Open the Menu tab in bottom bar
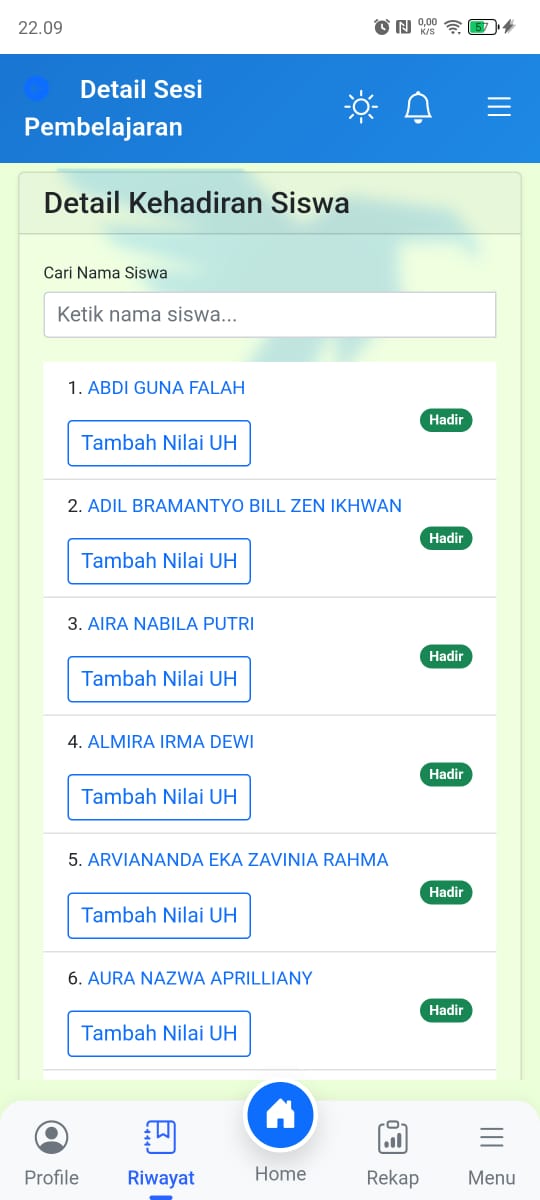 point(492,1153)
